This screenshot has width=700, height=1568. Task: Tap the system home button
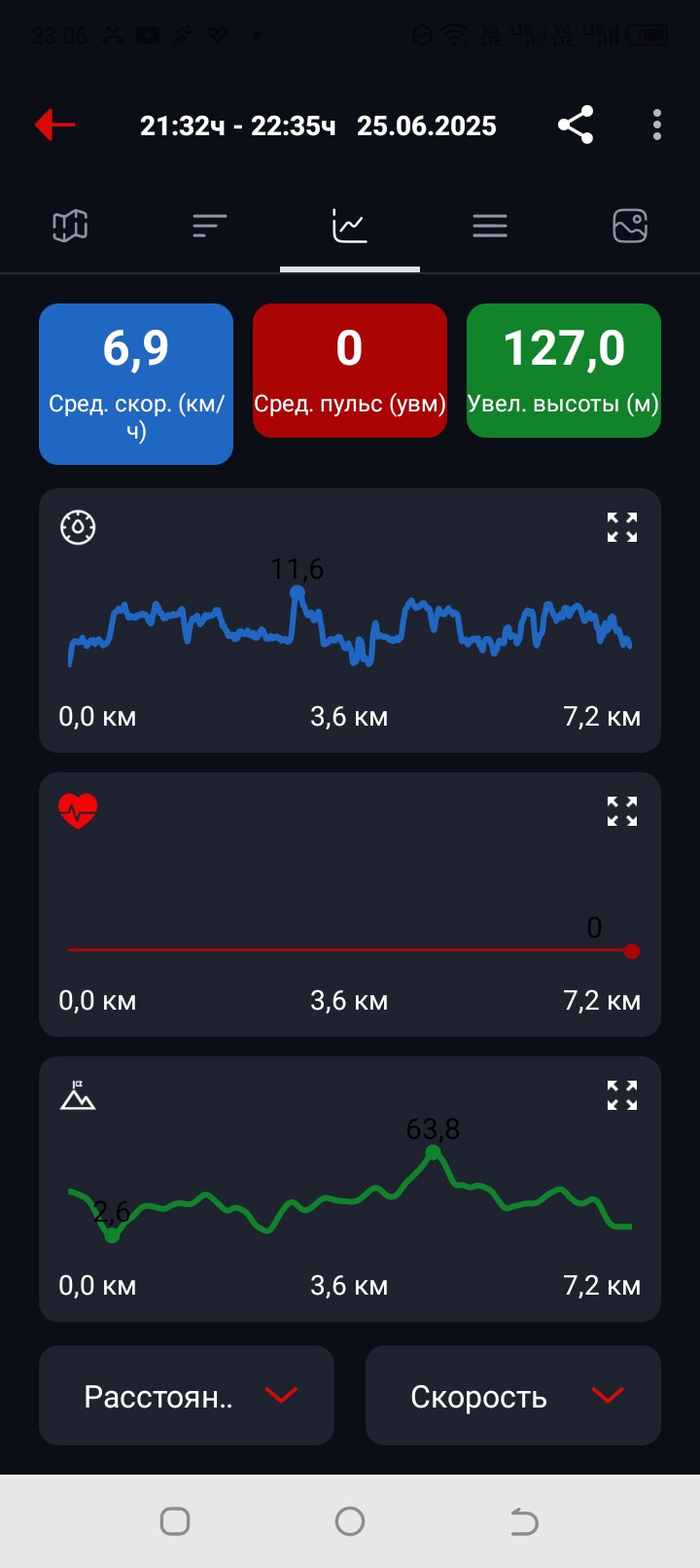350,1521
